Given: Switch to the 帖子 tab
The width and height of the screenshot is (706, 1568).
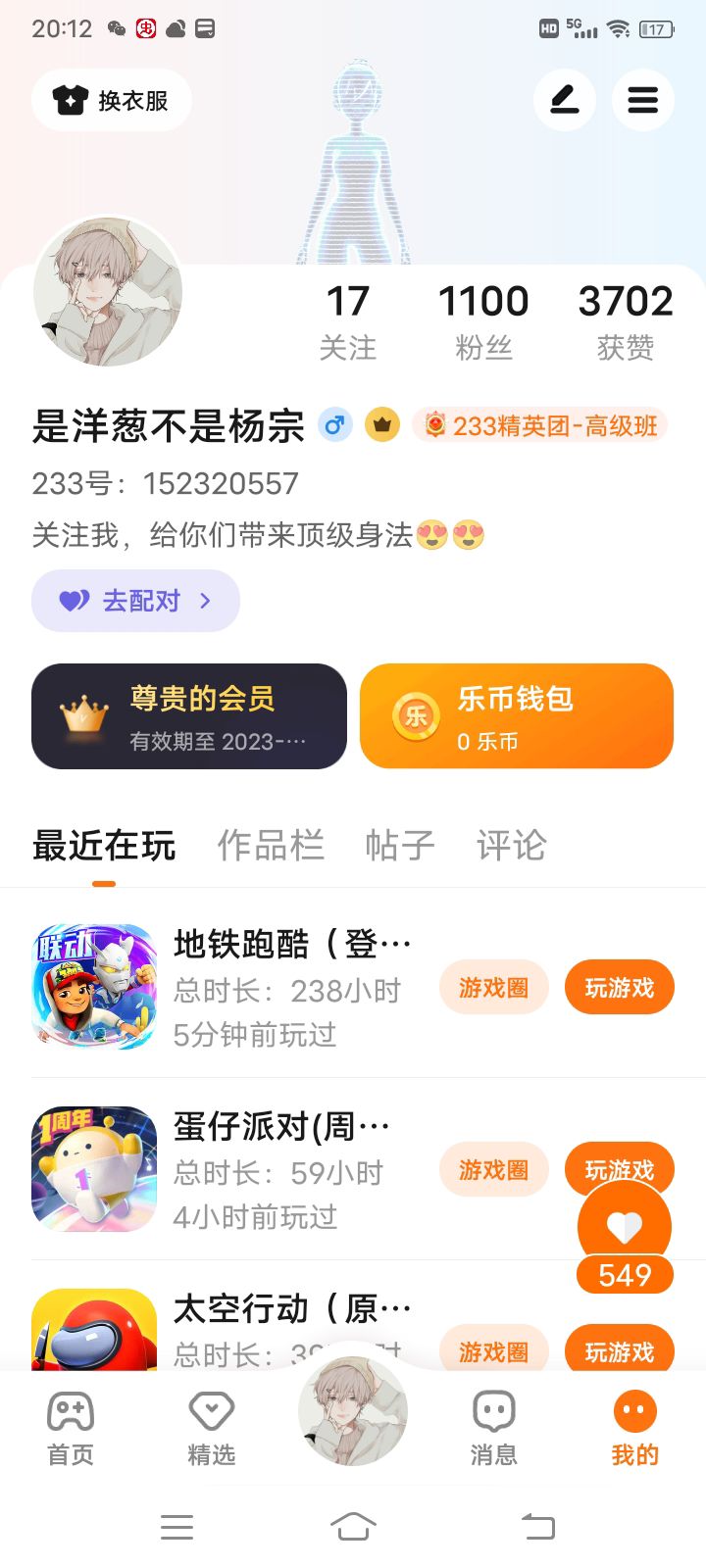Looking at the screenshot, I should (x=400, y=845).
